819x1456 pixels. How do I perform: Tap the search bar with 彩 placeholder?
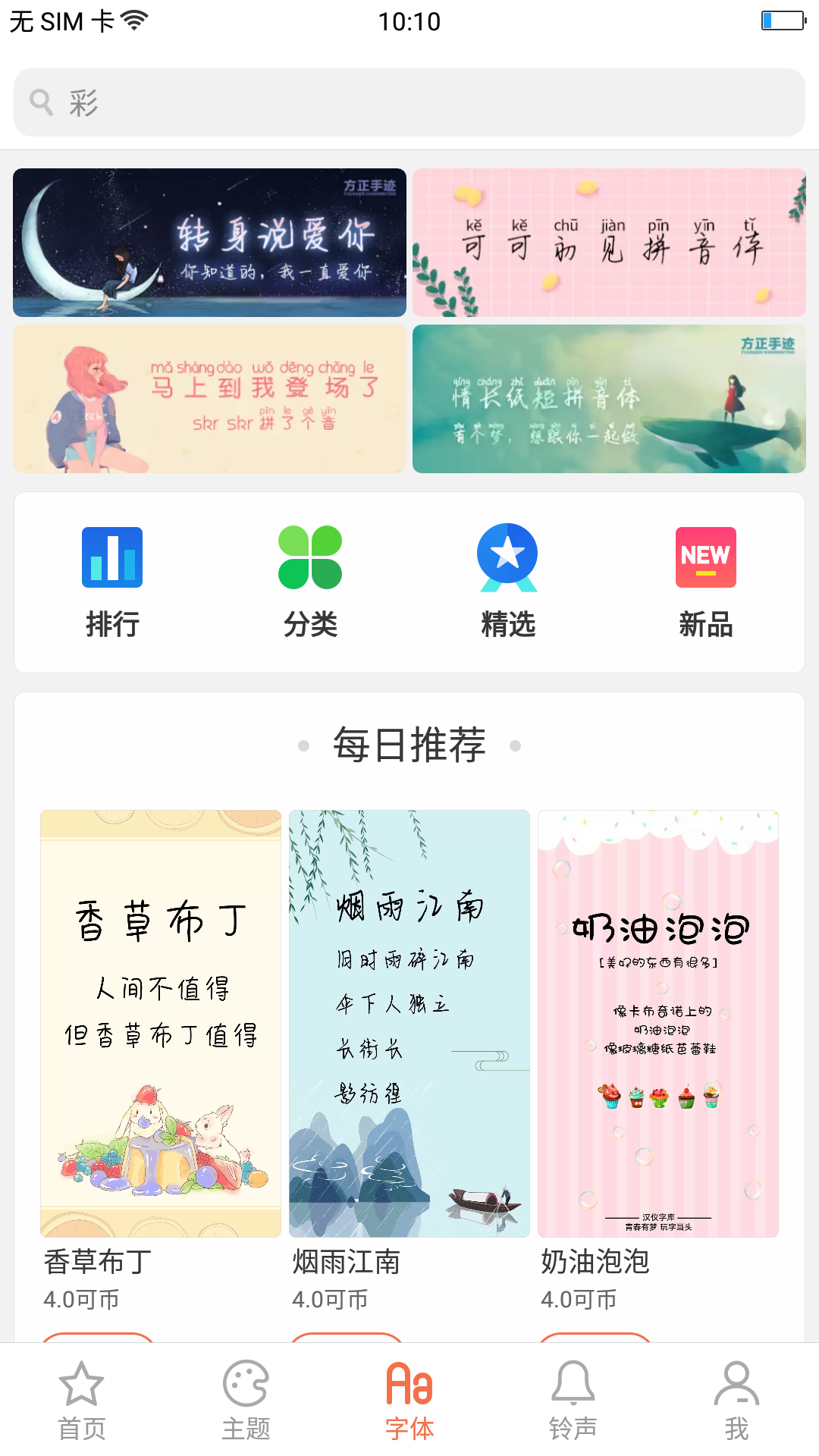click(x=409, y=102)
